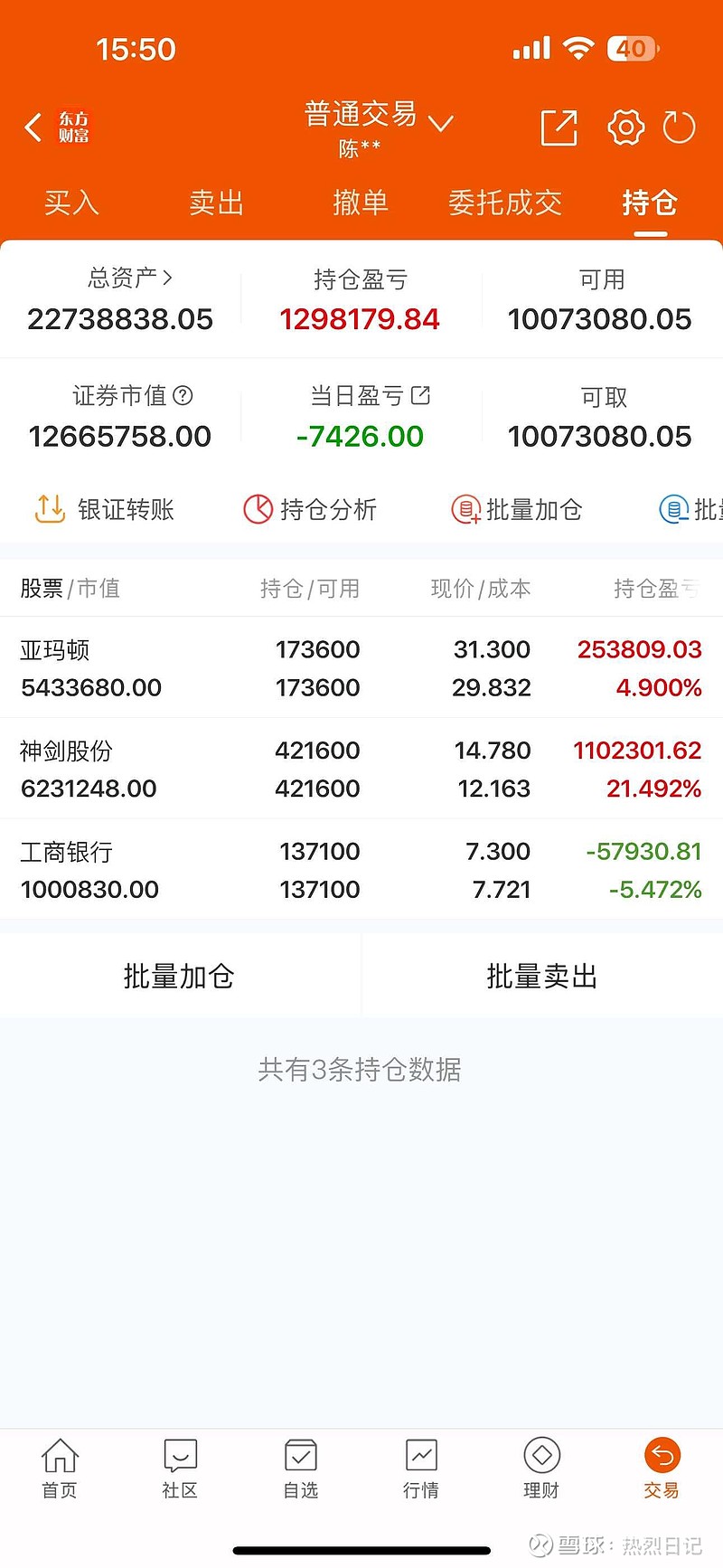Open the 工商银行 holding row
723x1568 pixels.
pos(361,870)
